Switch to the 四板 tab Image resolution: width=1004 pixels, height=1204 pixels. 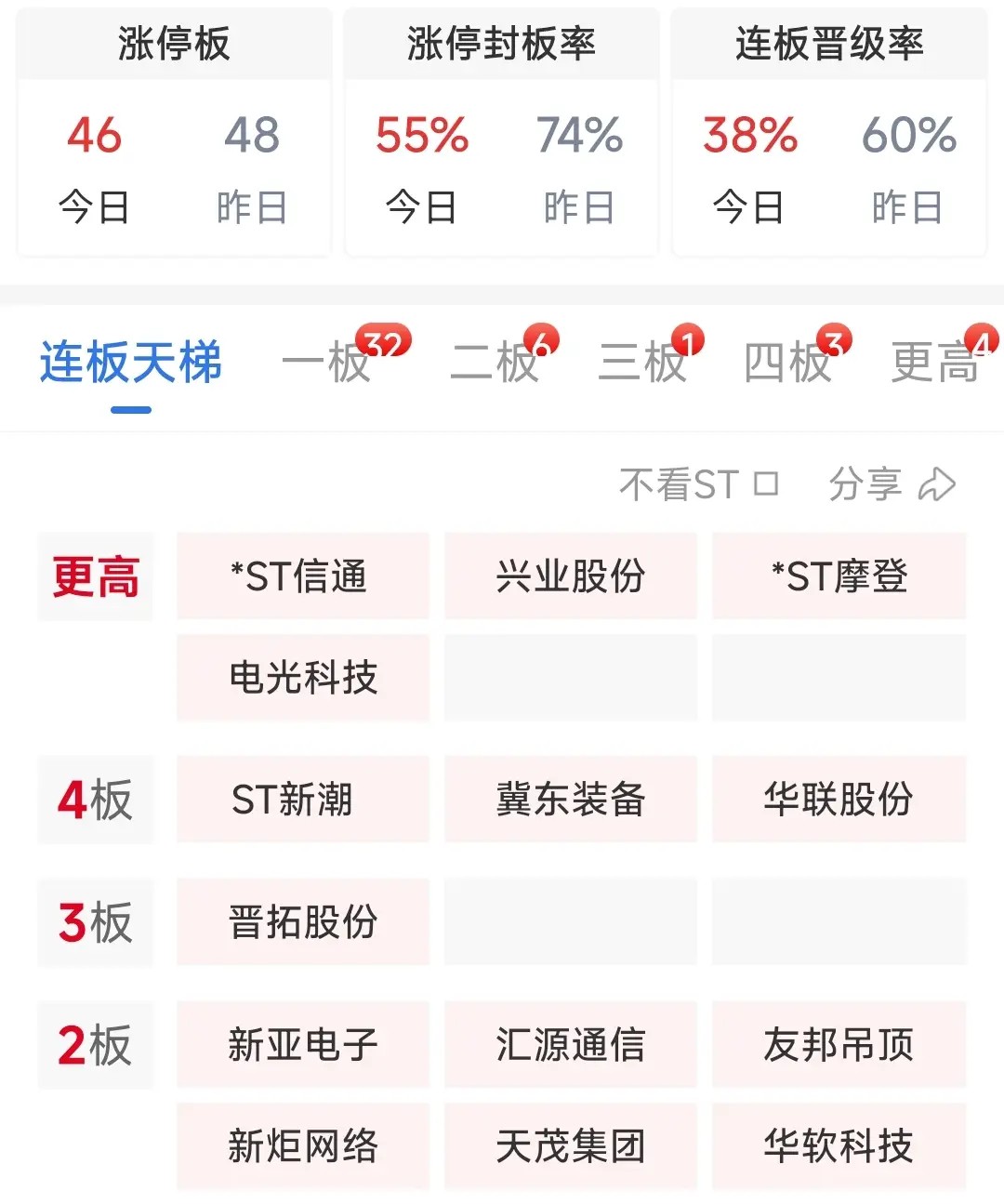pyautogui.click(x=787, y=362)
